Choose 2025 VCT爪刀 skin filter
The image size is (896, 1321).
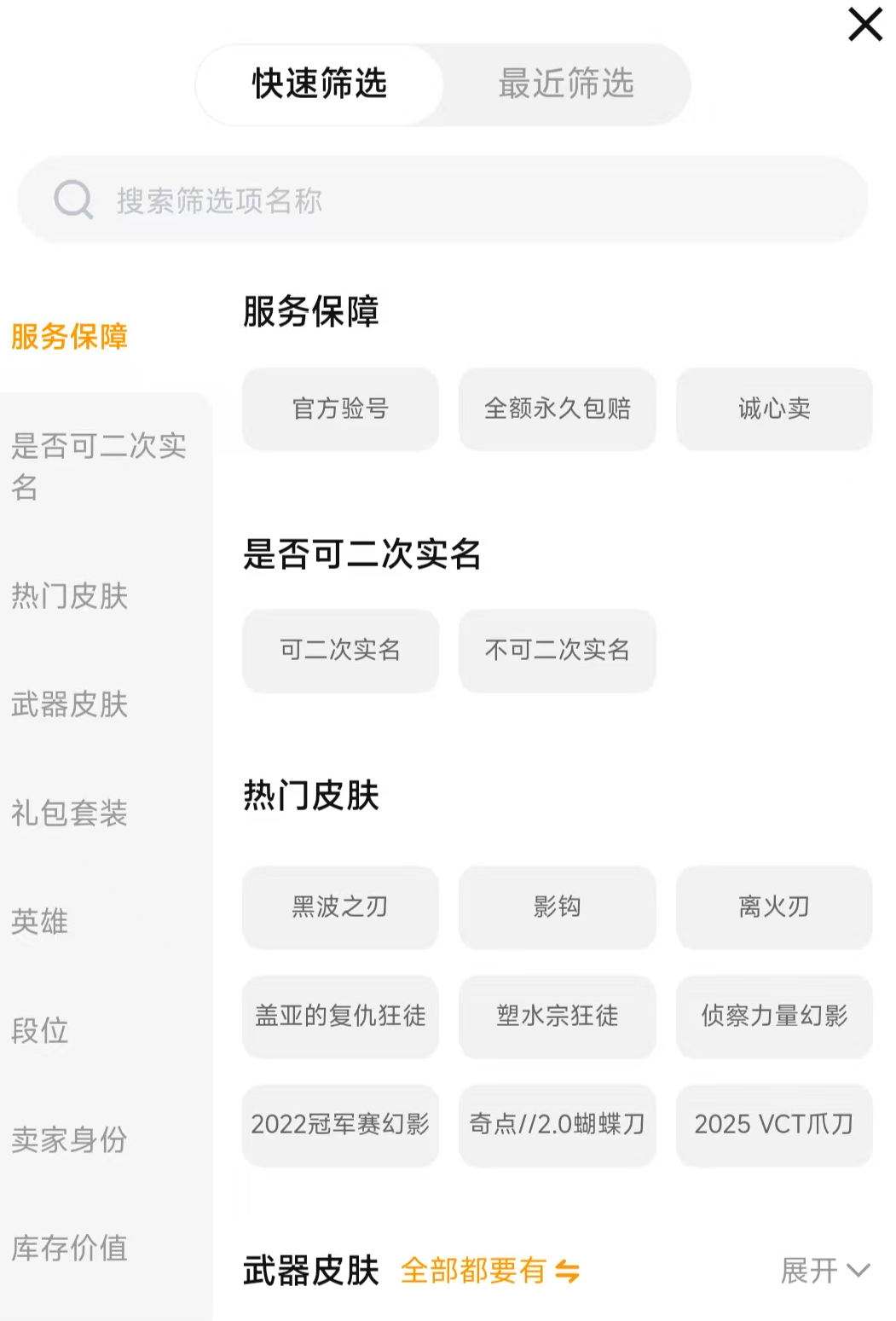point(773,1124)
